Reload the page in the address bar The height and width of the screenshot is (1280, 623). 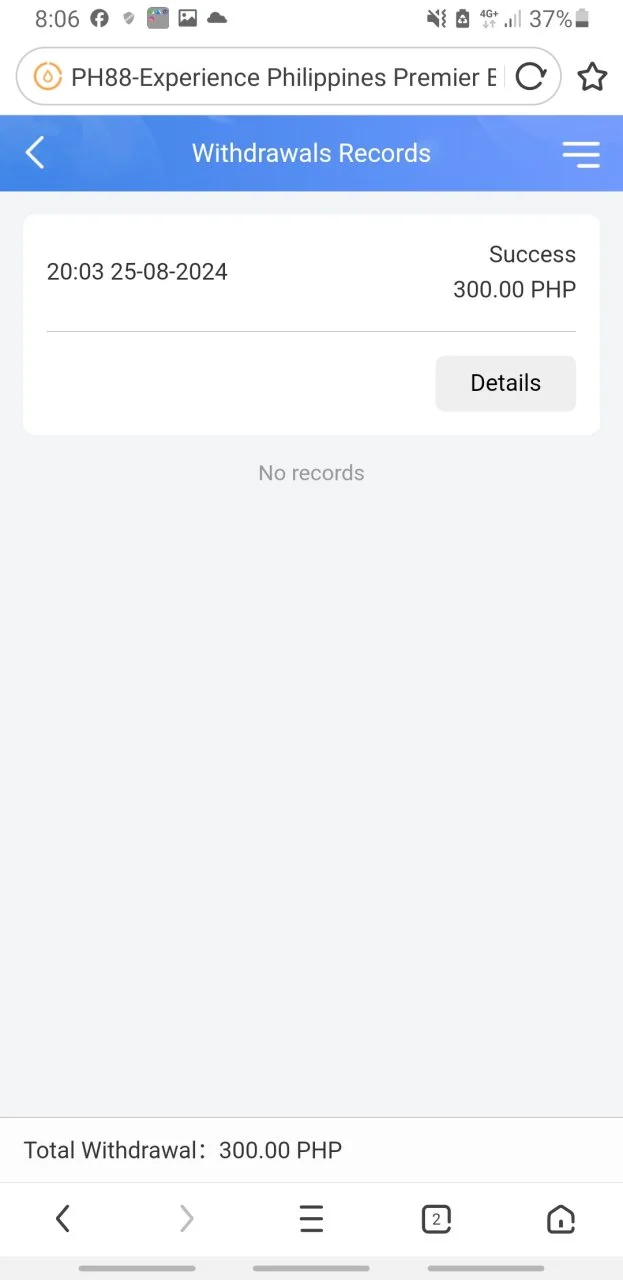(530, 76)
